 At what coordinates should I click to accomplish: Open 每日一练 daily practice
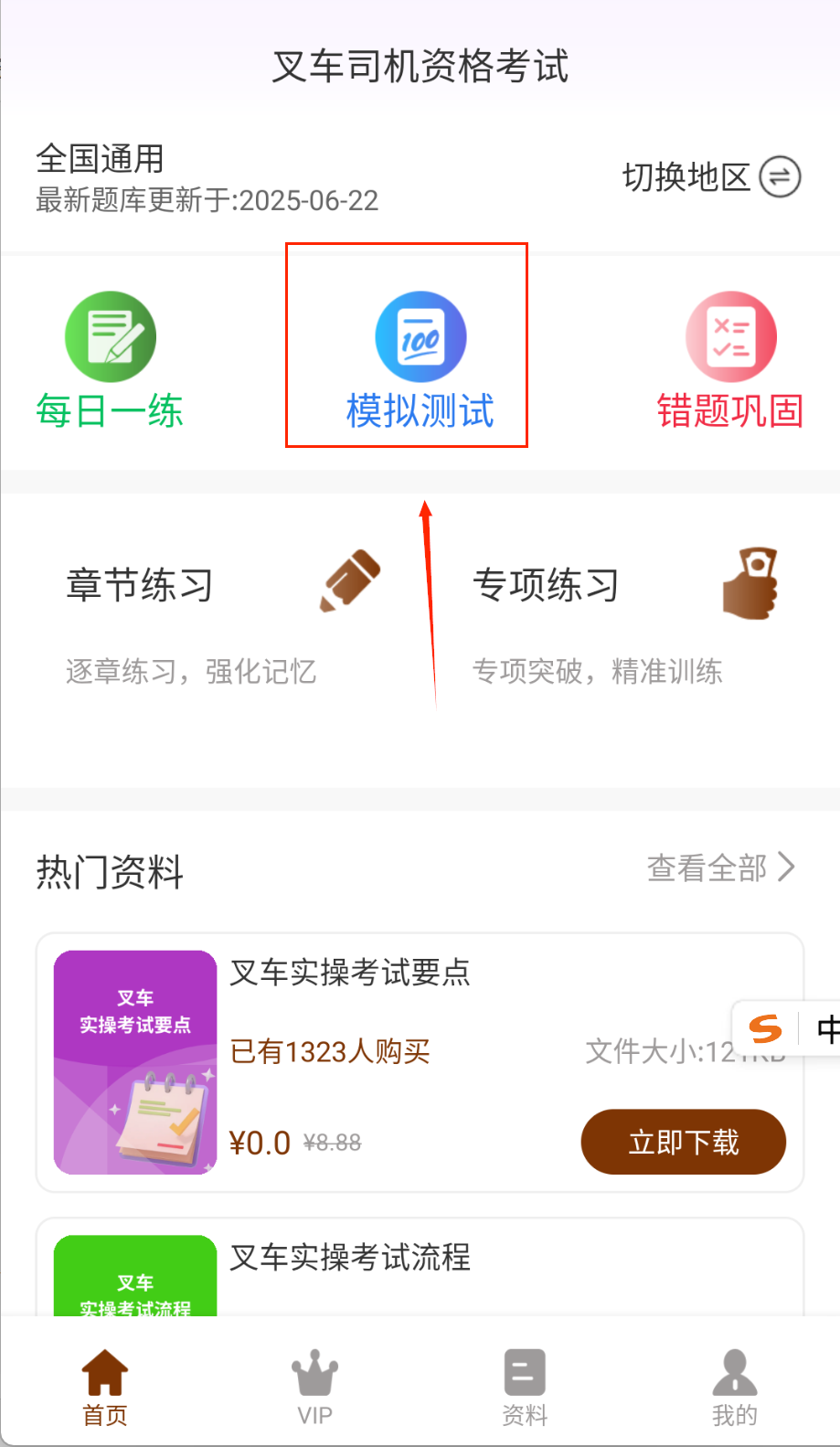click(110, 360)
